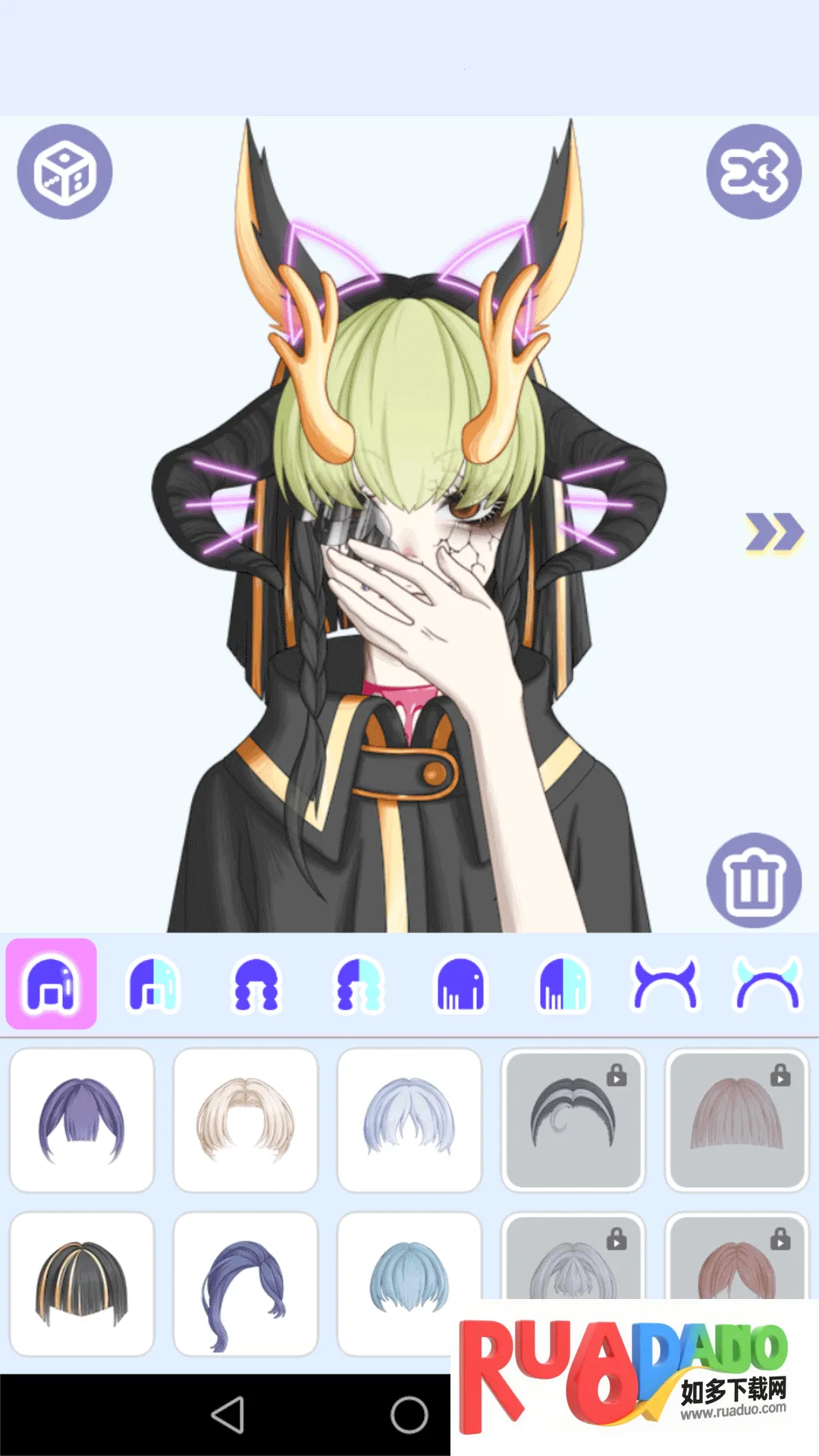Tap the trash can delete button
The image size is (819, 1456).
(x=753, y=880)
